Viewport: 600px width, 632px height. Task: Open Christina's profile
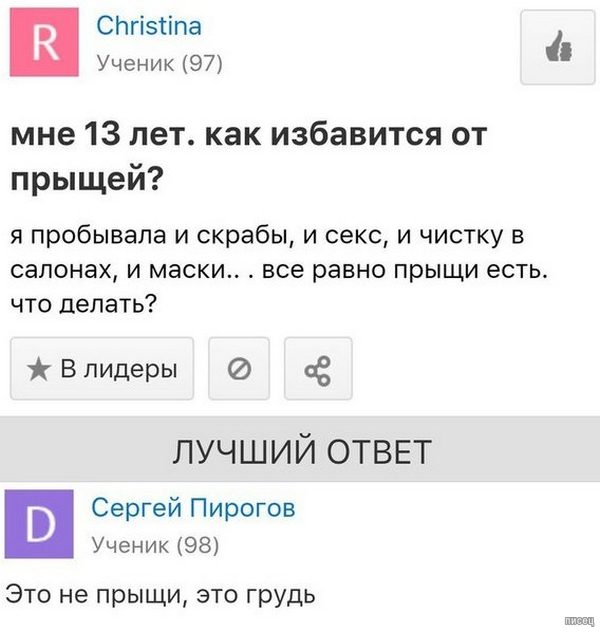click(x=148, y=26)
